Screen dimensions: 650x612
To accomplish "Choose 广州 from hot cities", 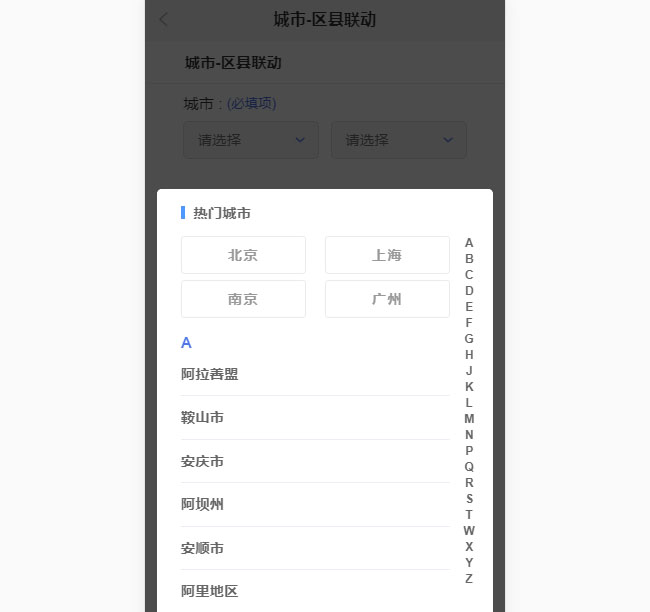I will coord(387,299).
